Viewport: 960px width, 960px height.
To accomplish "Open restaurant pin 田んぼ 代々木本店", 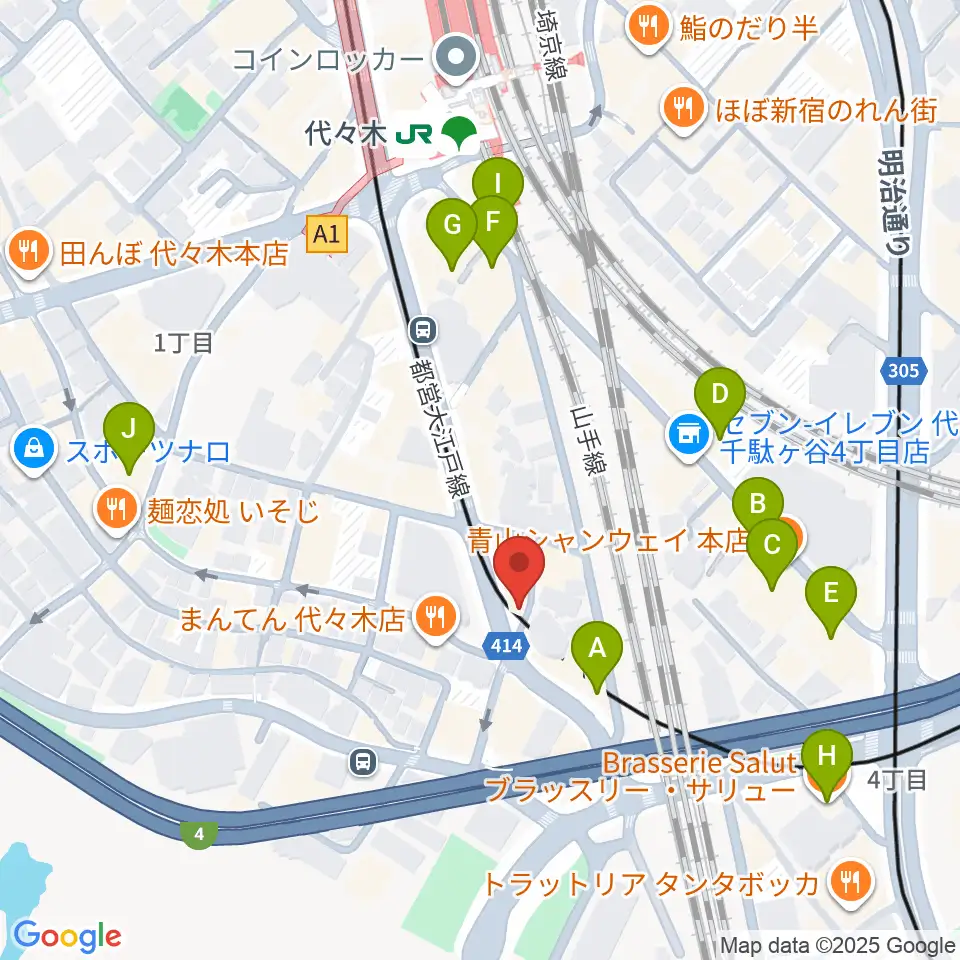I will [x=28, y=252].
